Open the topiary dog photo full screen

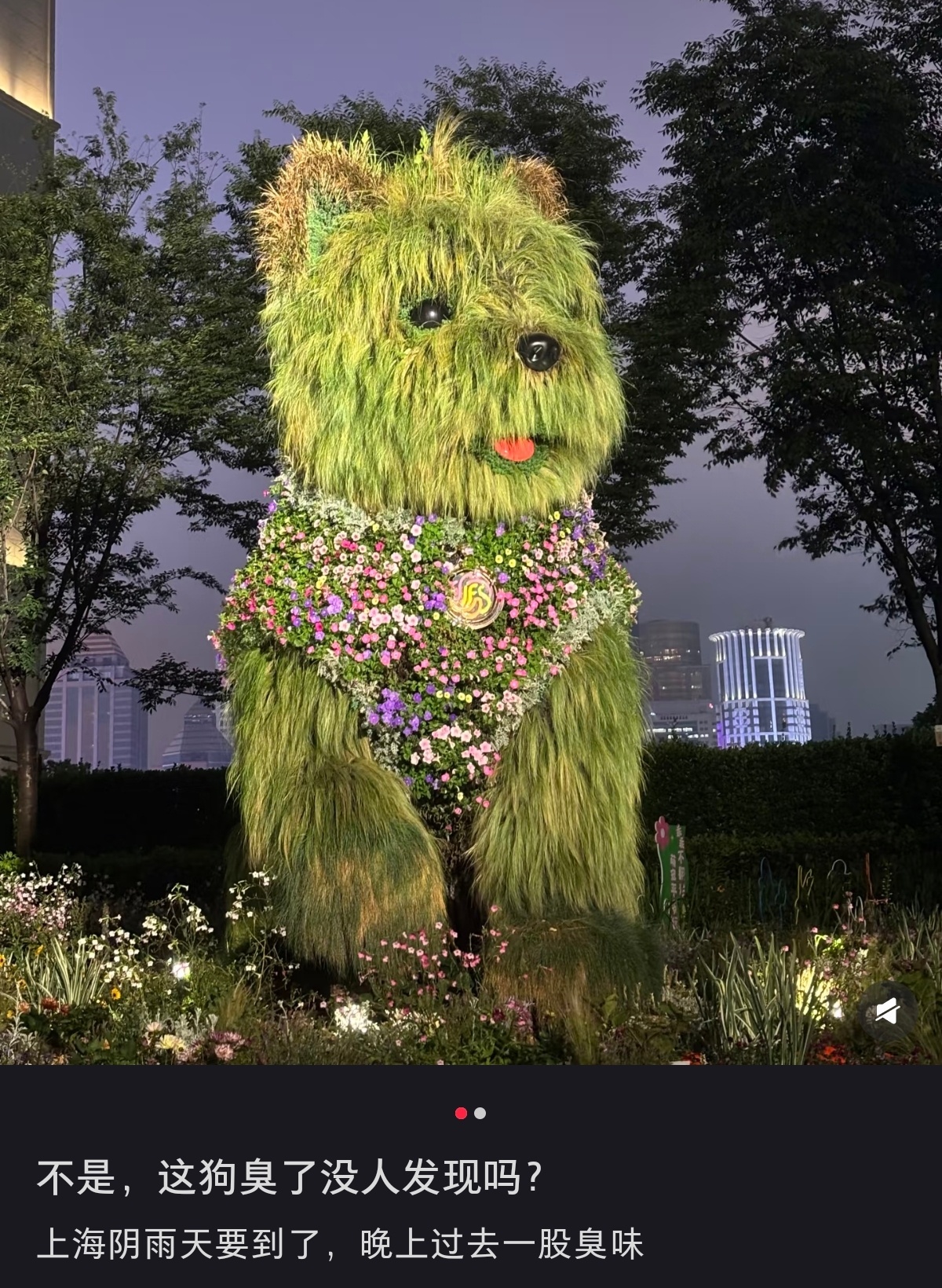tap(471, 532)
